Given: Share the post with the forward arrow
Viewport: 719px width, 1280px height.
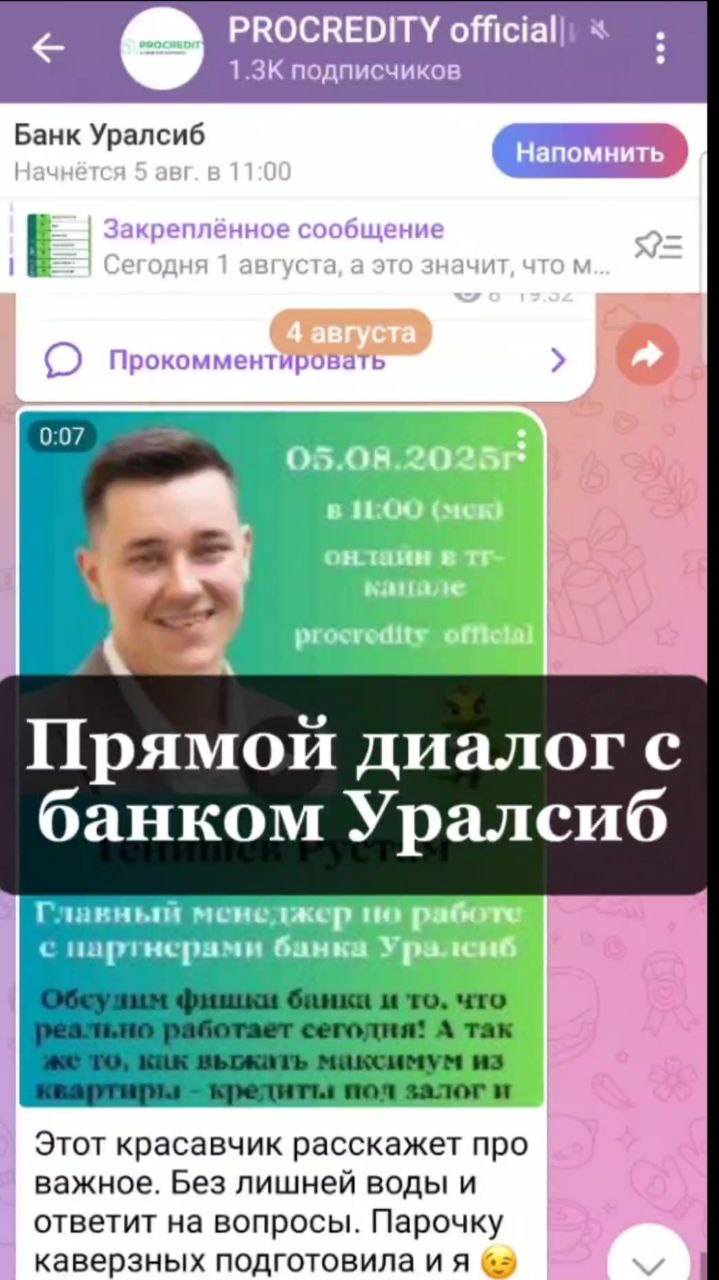Looking at the screenshot, I should coord(647,354).
